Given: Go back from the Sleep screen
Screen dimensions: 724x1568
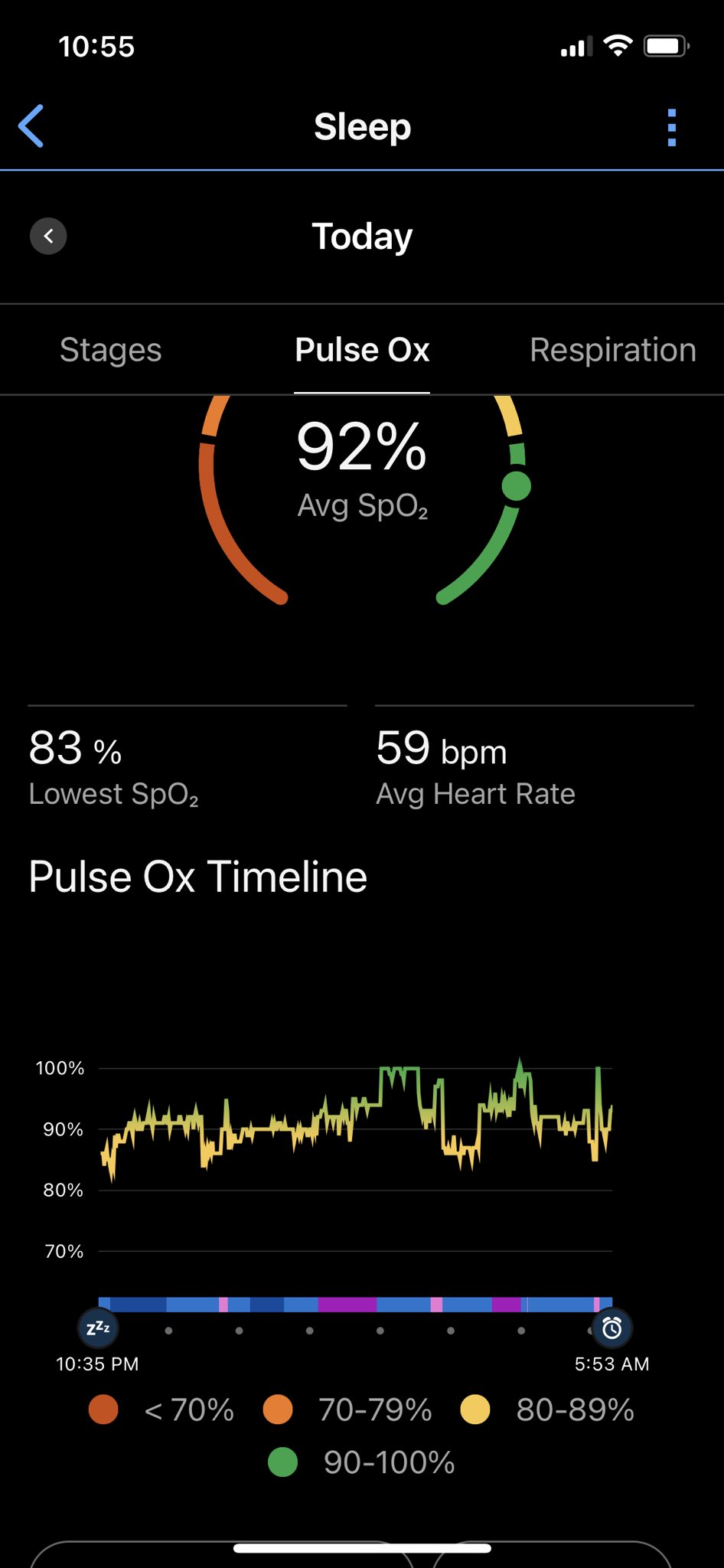Looking at the screenshot, I should pyautogui.click(x=31, y=126).
